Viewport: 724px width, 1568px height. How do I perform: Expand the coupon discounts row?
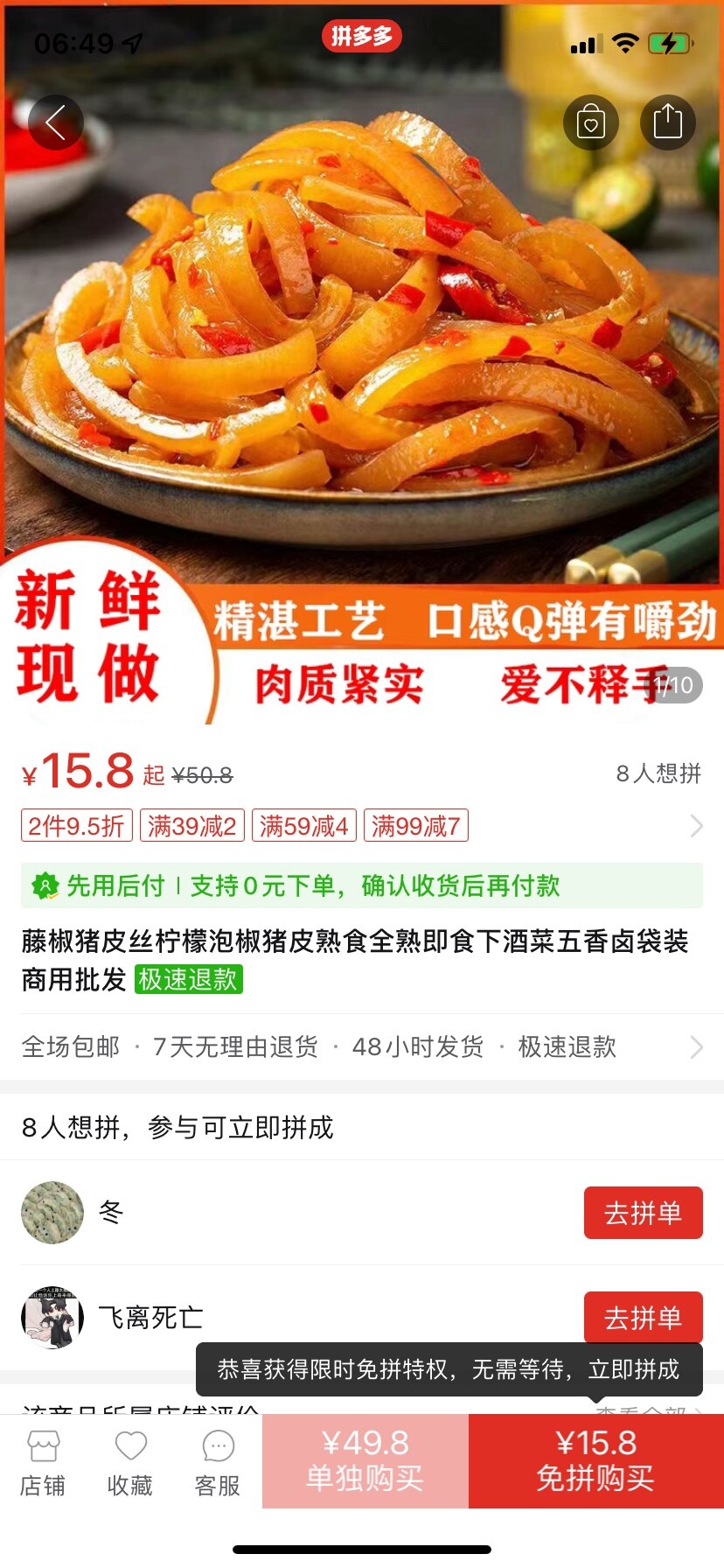point(696,826)
